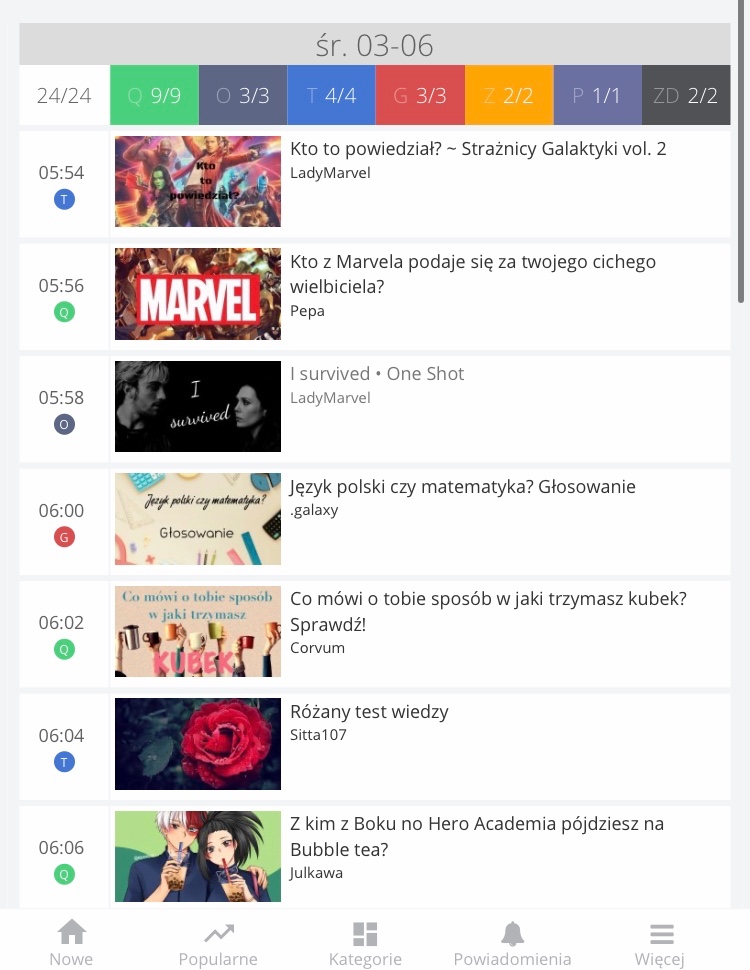Show the red G 3/3 category
This screenshot has height=970, width=750.
click(x=420, y=96)
